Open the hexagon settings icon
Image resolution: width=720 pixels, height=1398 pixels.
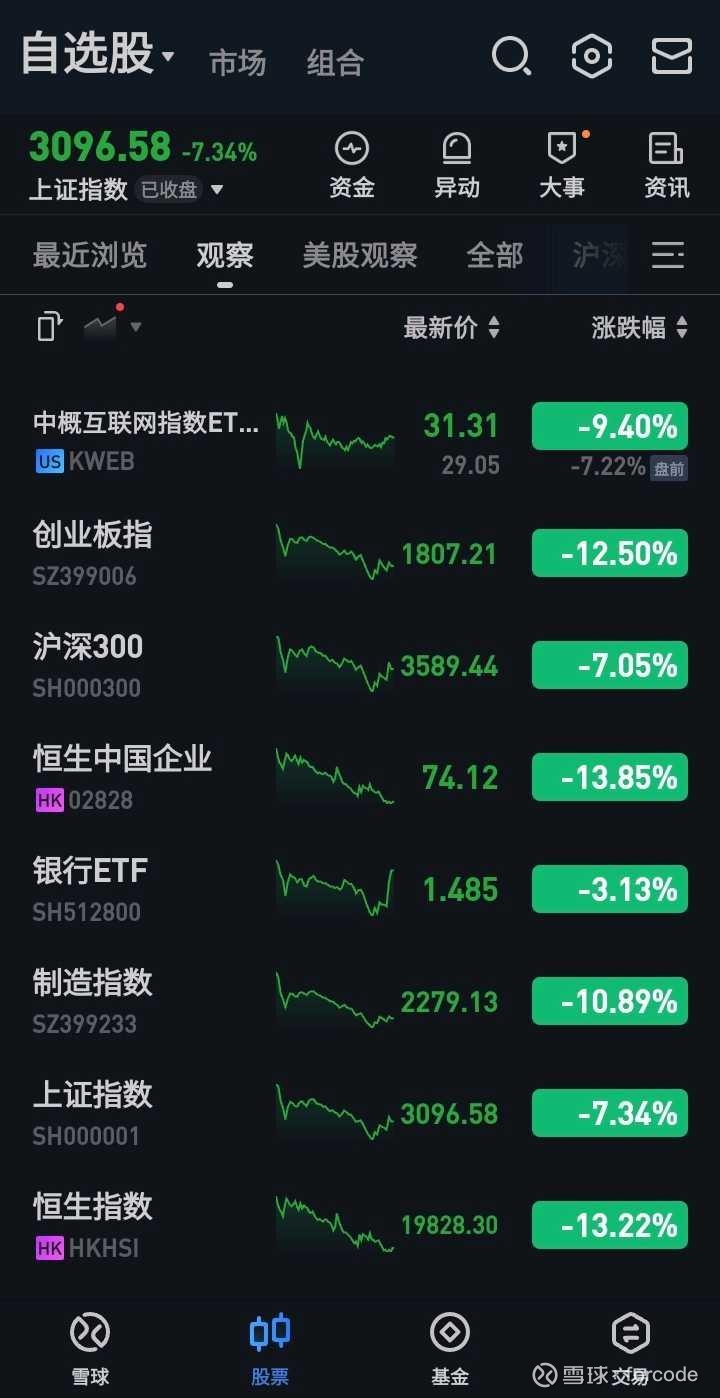click(x=591, y=56)
